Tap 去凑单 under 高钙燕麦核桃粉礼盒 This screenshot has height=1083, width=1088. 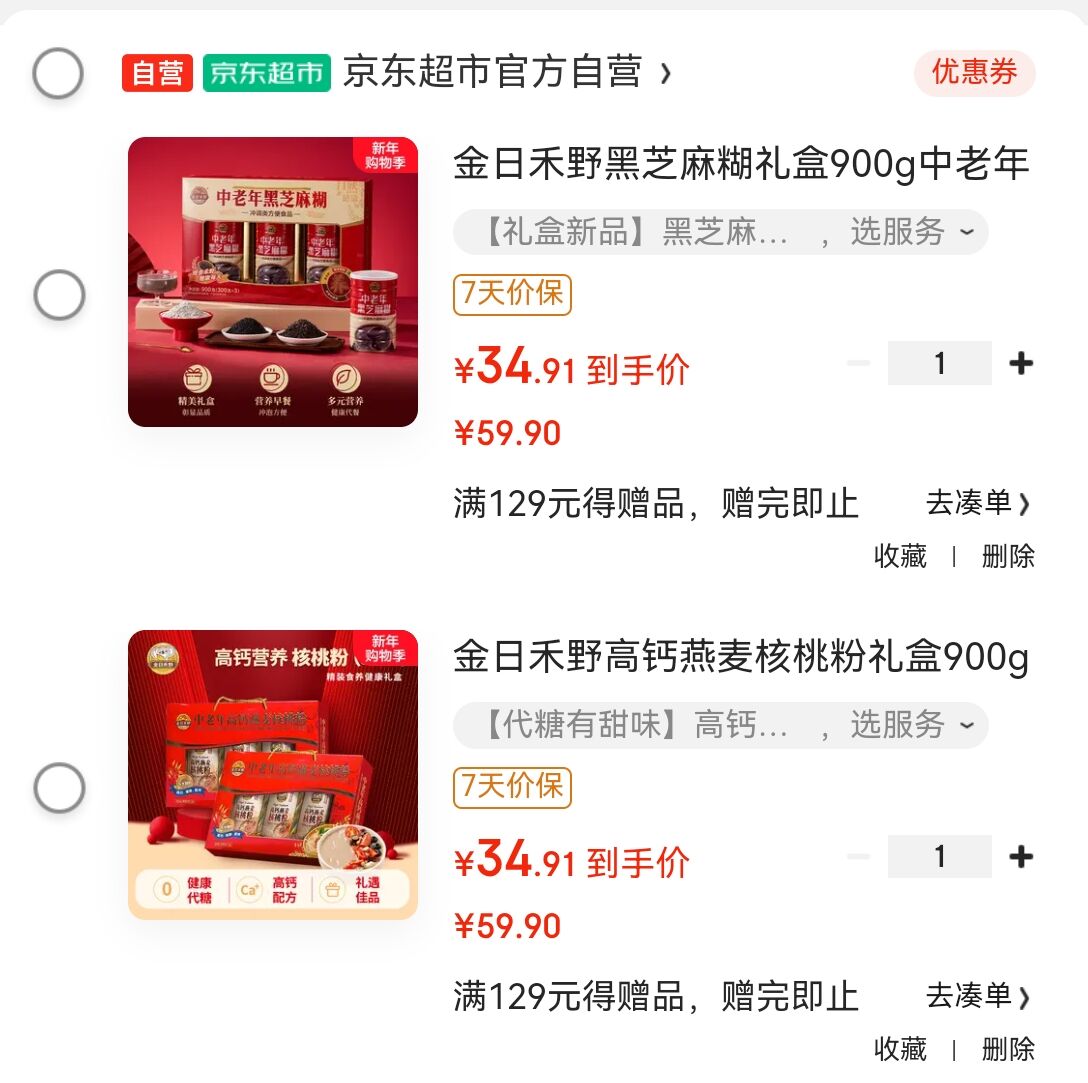[977, 996]
